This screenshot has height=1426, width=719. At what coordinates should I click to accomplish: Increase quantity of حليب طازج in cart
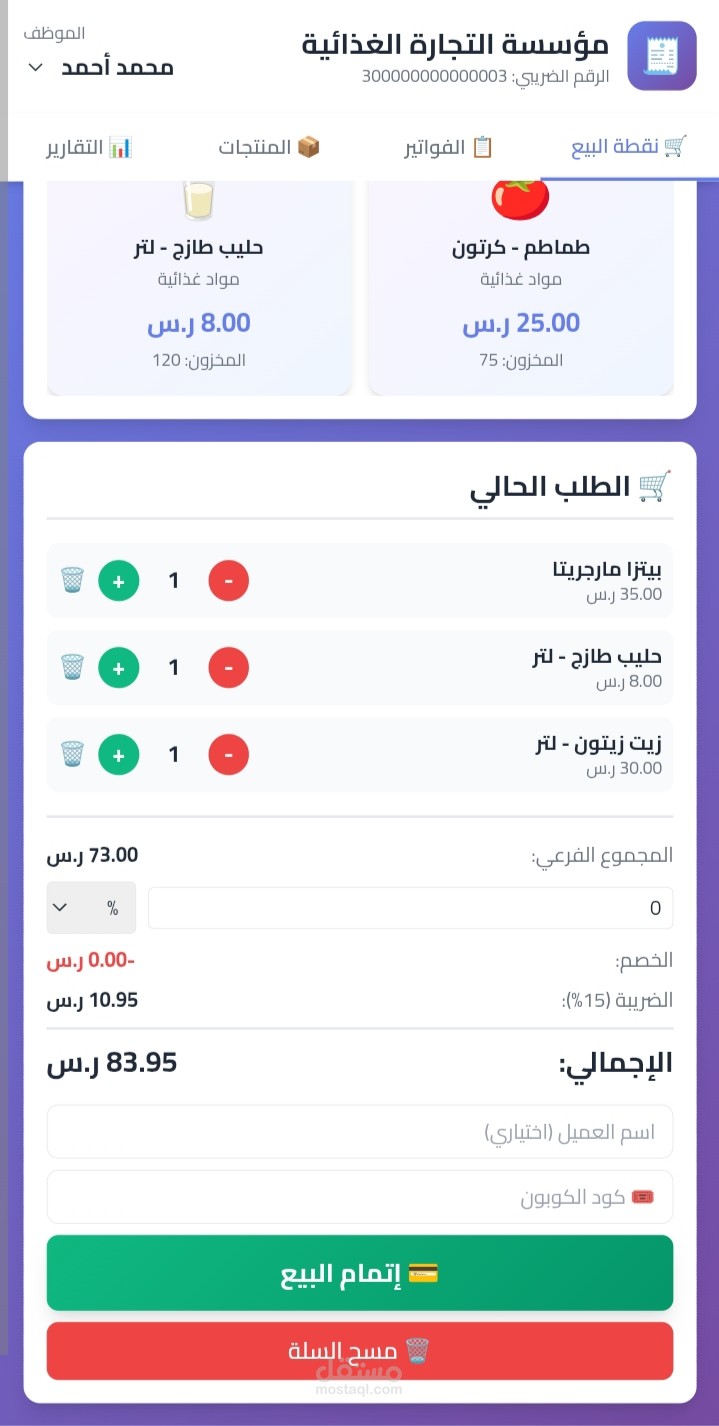click(x=118, y=667)
